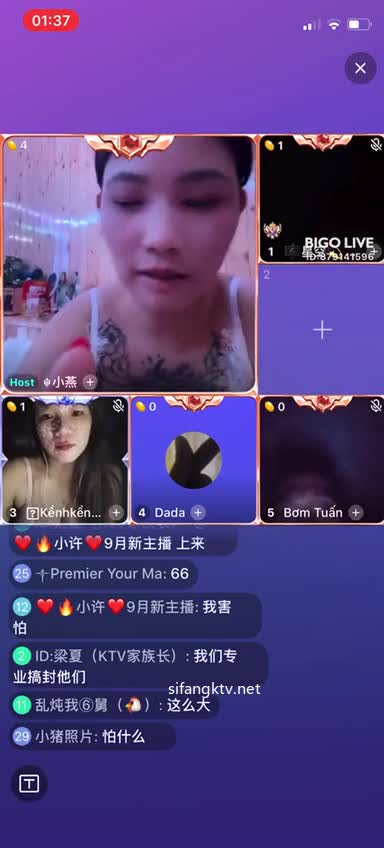Viewport: 384px width, 848px height.
Task: Open Kềnhkền's video seat tile
Action: (x=65, y=460)
